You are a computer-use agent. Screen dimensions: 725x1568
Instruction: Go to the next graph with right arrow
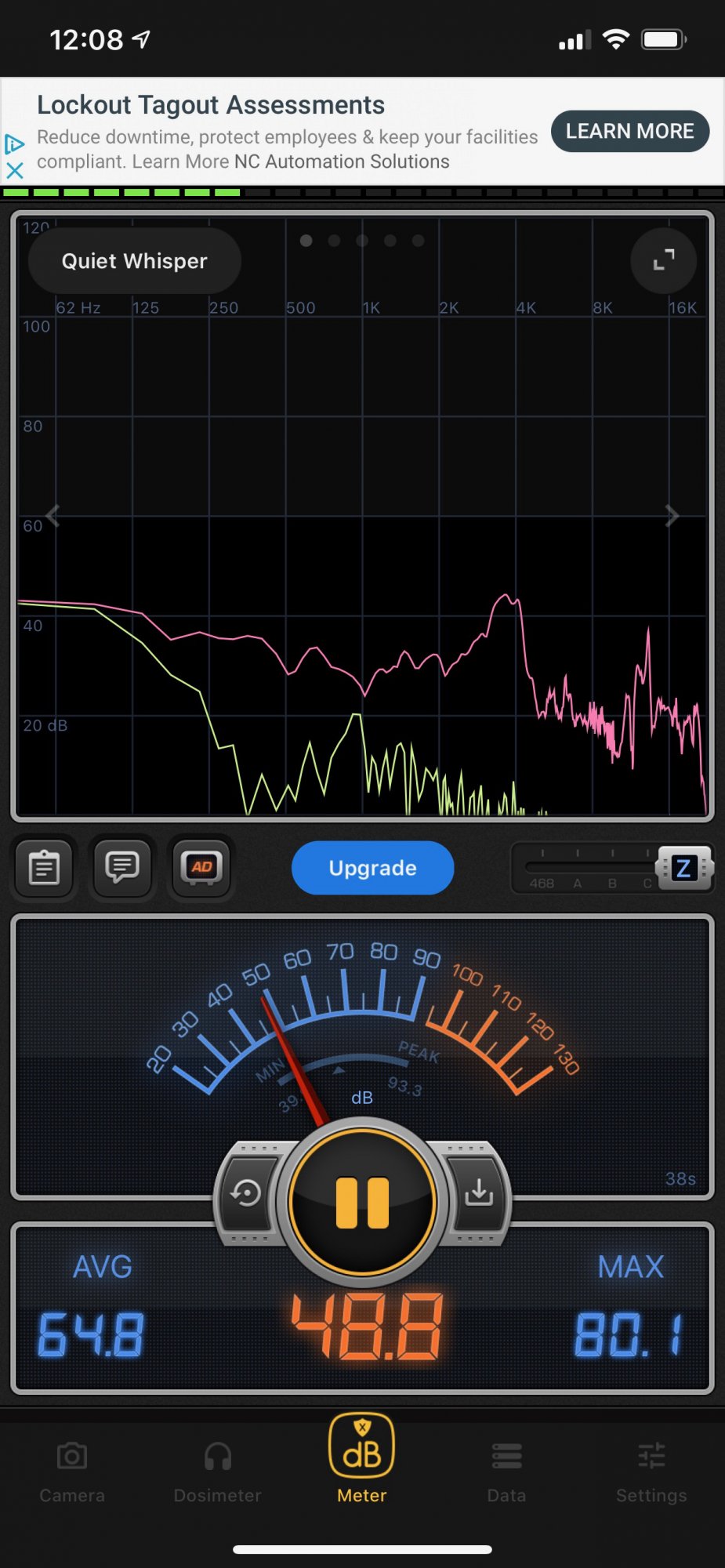pyautogui.click(x=672, y=515)
